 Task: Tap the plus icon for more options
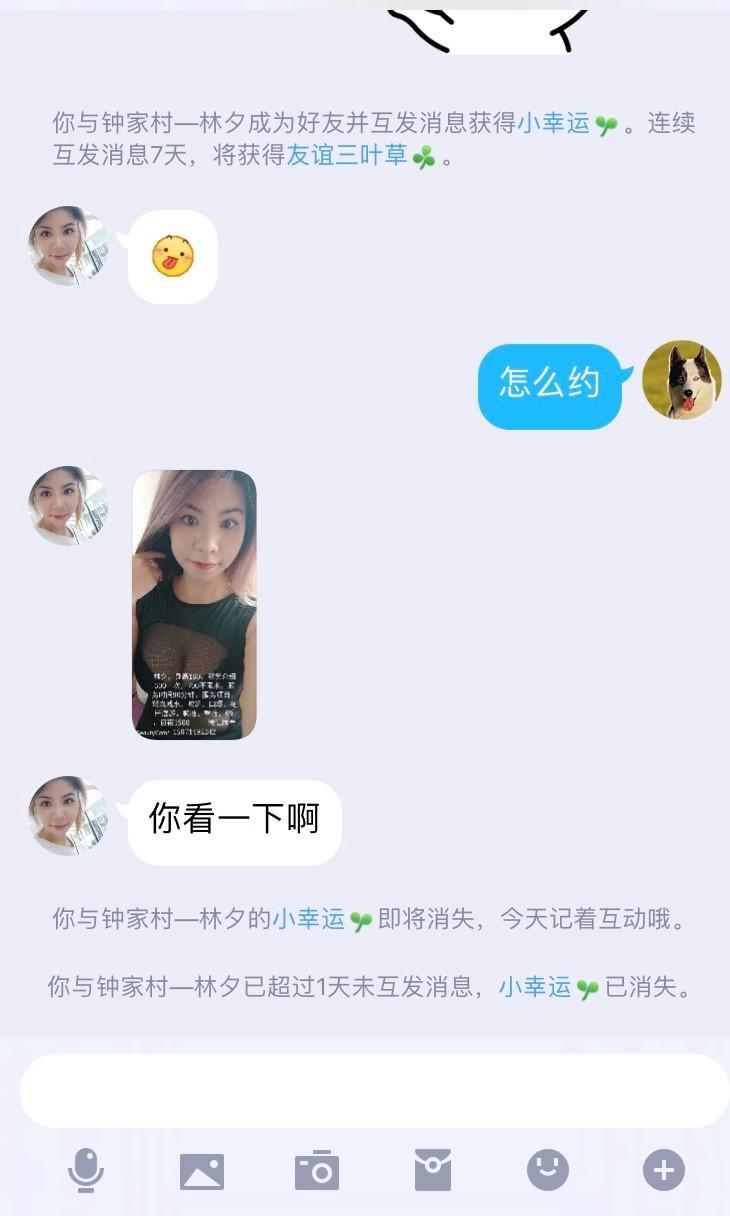(662, 1168)
